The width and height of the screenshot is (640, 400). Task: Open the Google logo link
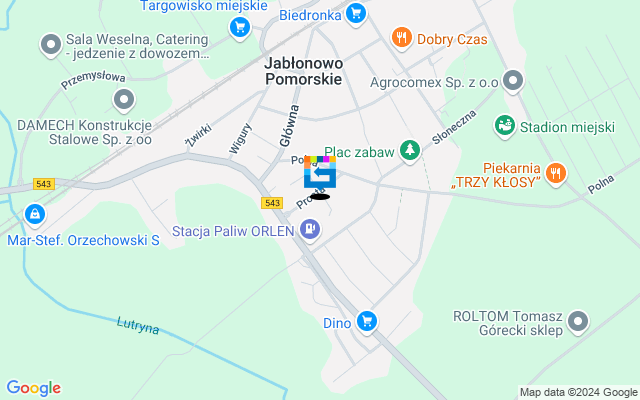tap(33, 388)
